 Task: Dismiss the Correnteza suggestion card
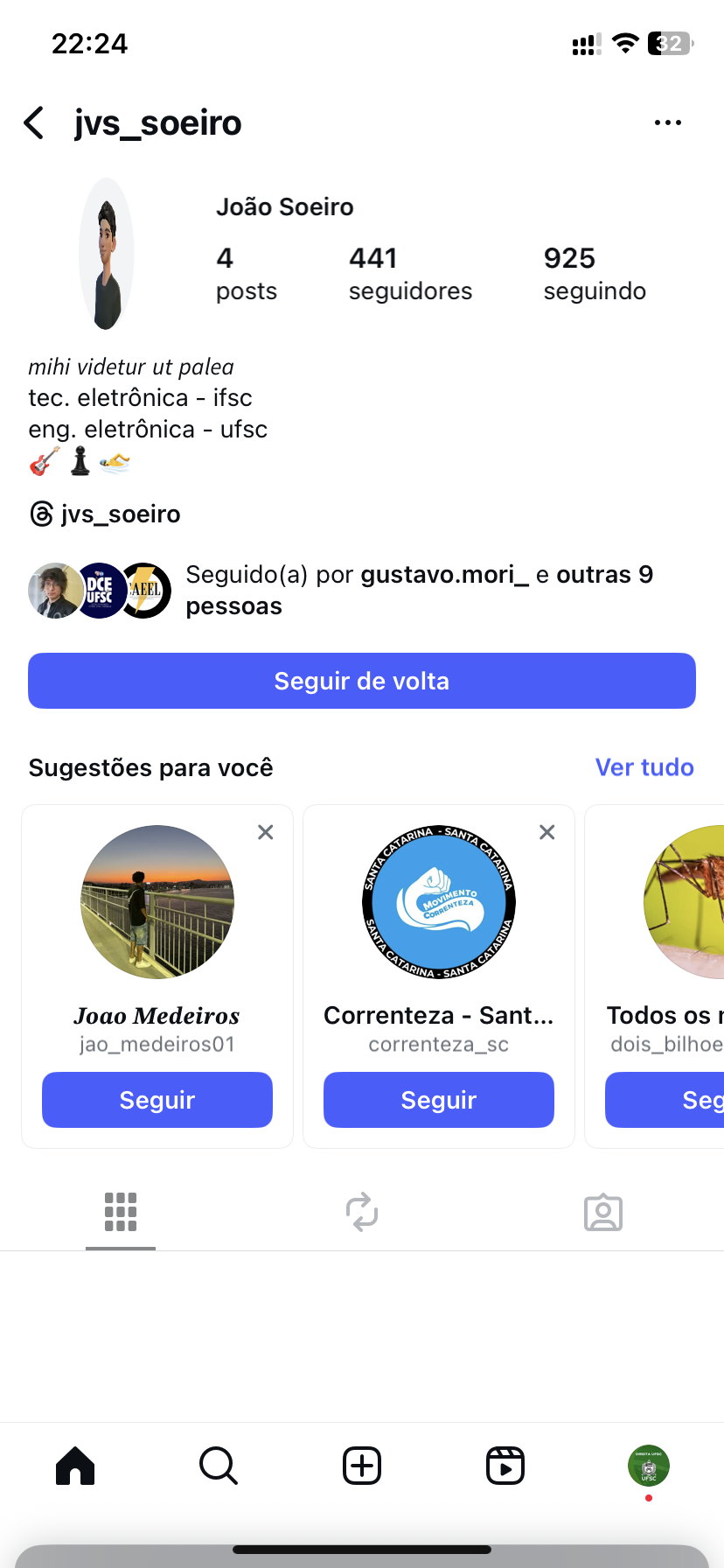[547, 832]
